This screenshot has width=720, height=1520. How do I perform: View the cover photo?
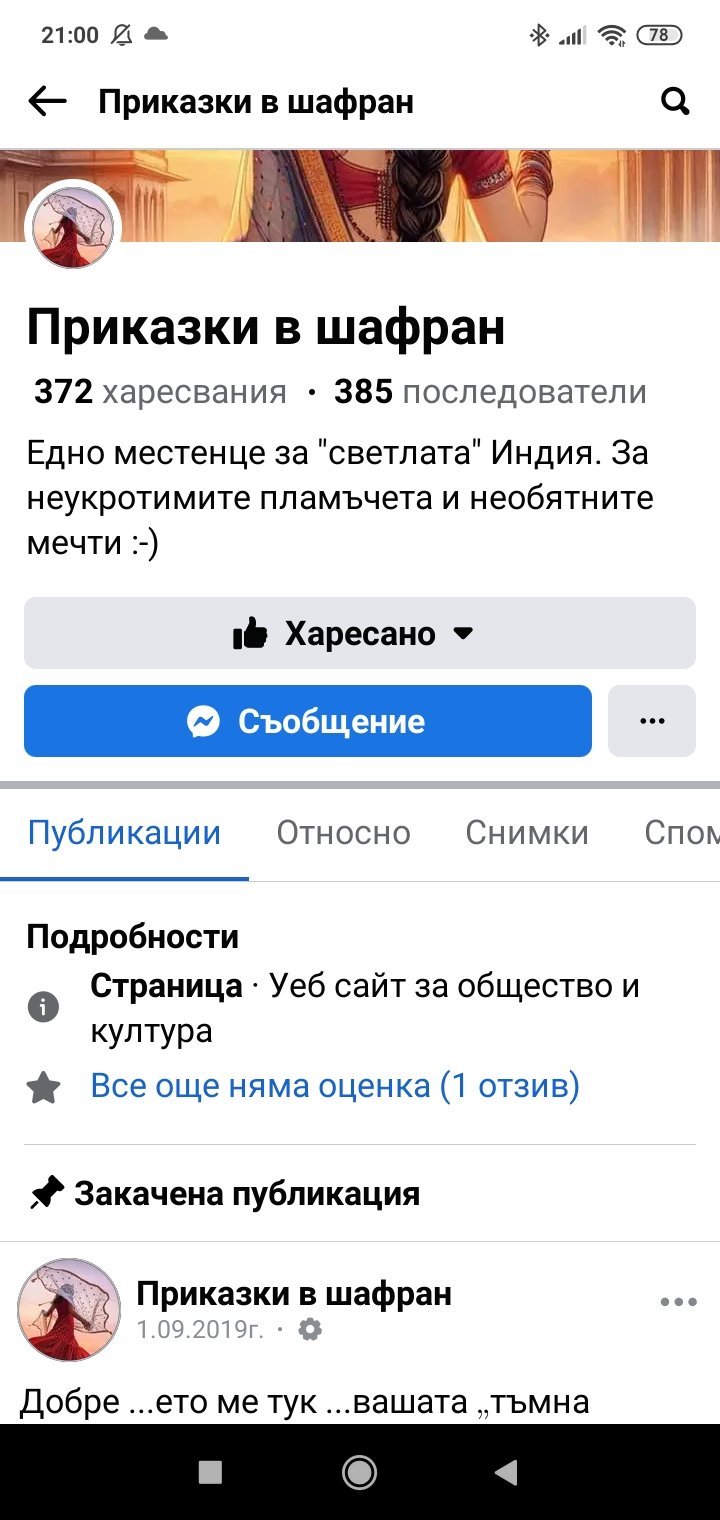[x=420, y=196]
